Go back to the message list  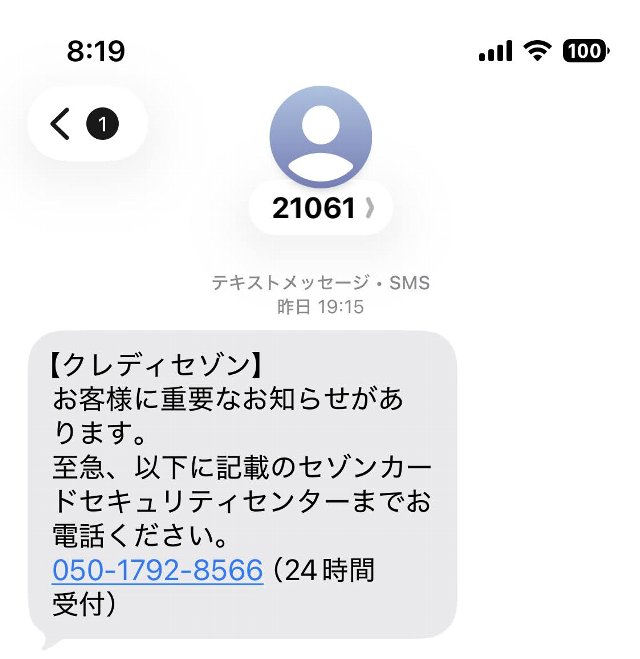click(x=87, y=124)
